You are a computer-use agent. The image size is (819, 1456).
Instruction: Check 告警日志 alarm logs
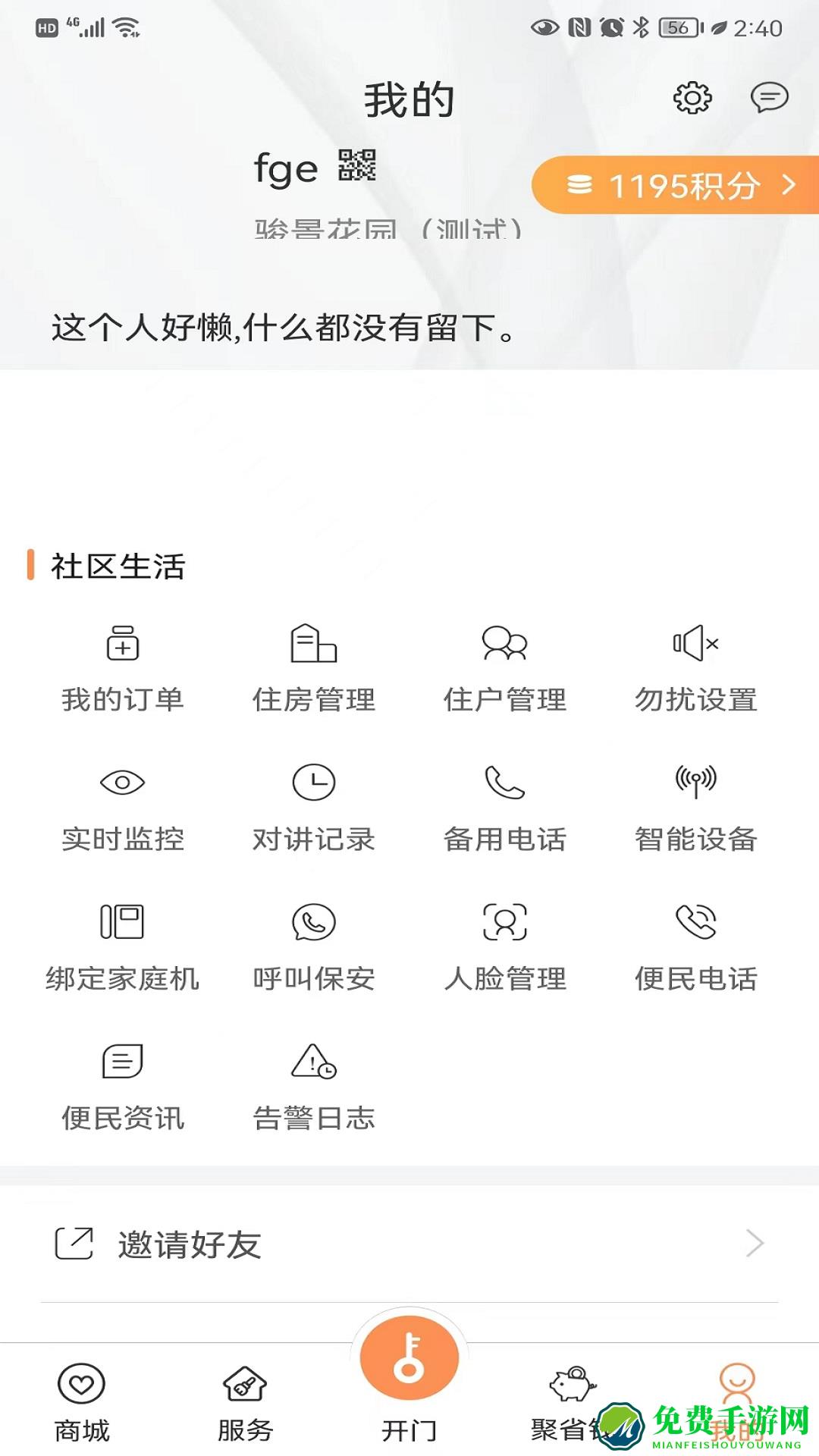click(313, 1084)
